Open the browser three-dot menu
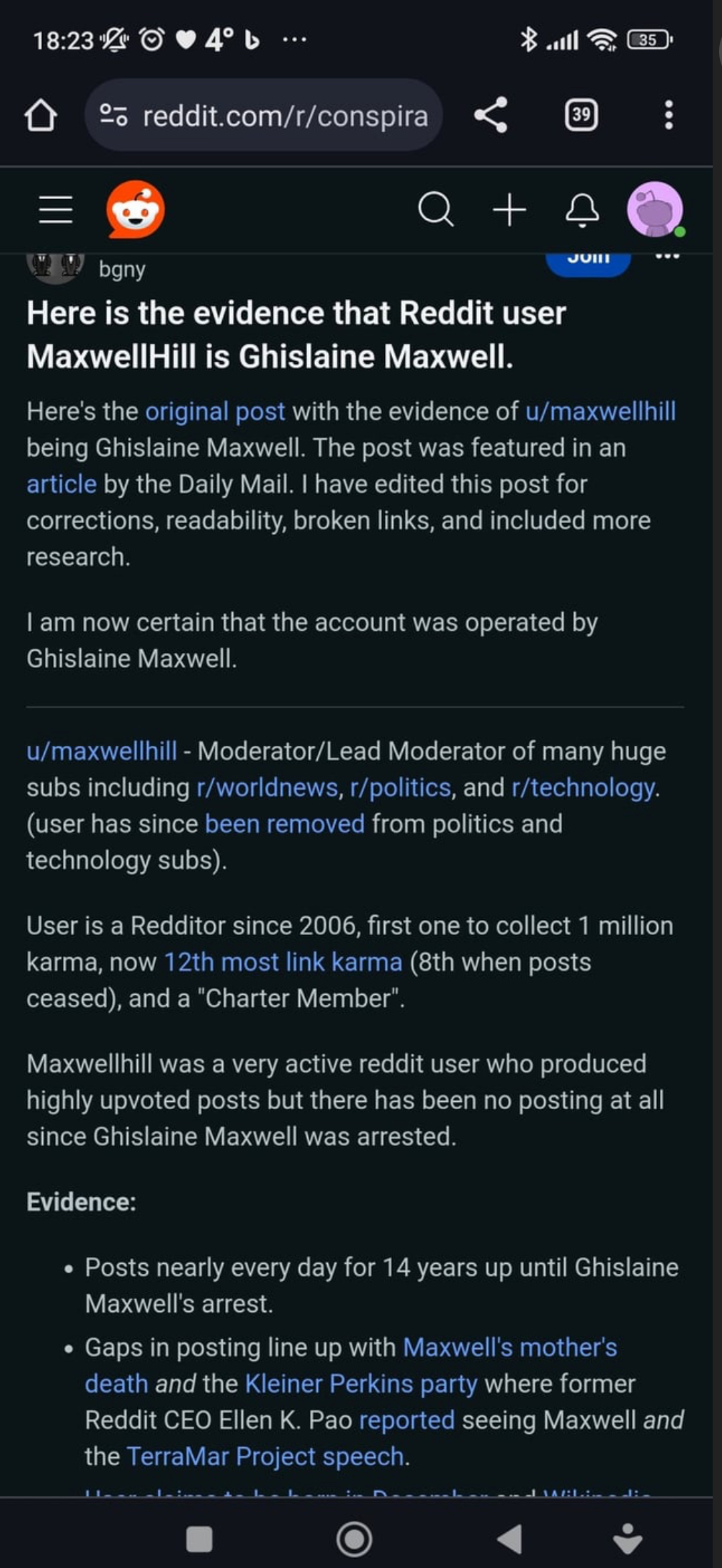722x1568 pixels. coord(668,115)
